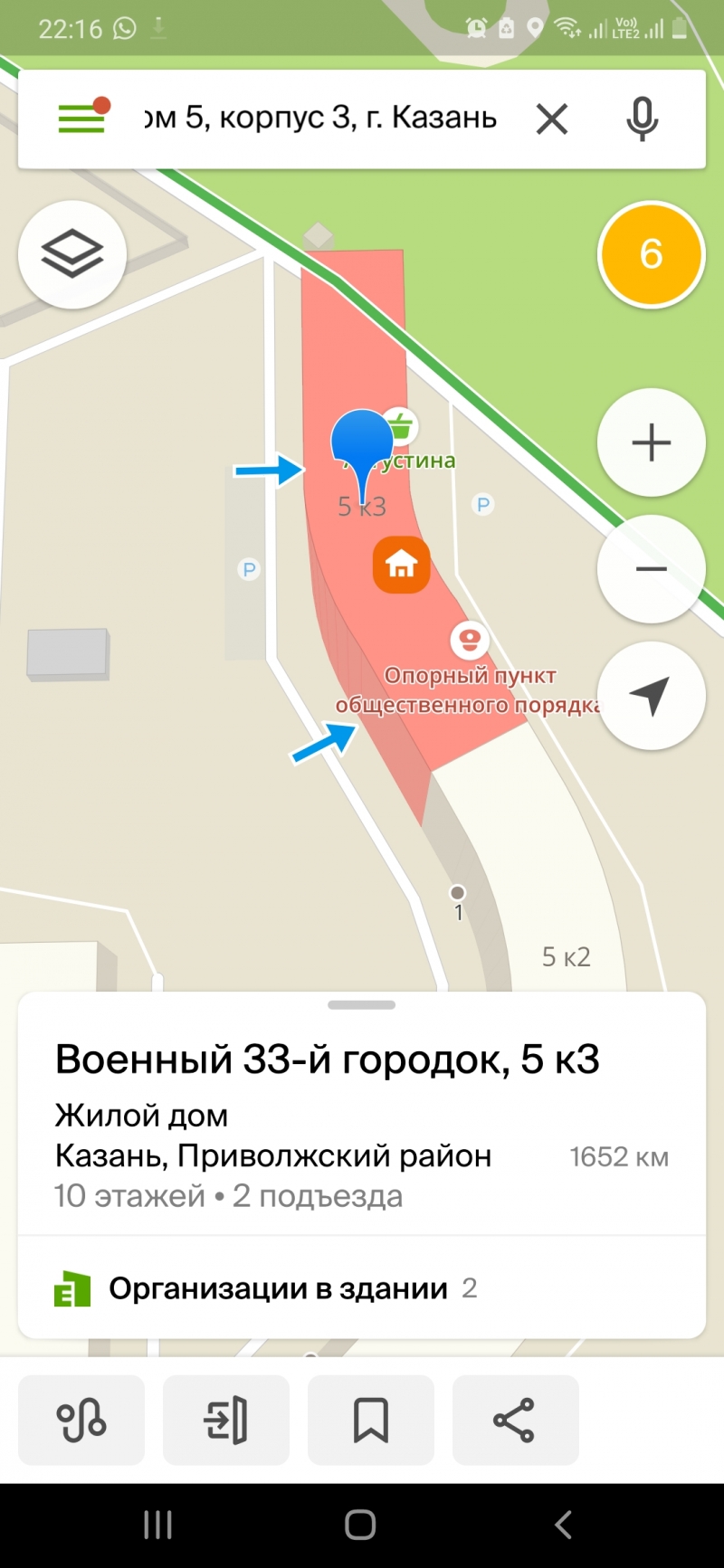Build a route to this address
Screen dimensions: 724x1568
[x=81, y=1420]
